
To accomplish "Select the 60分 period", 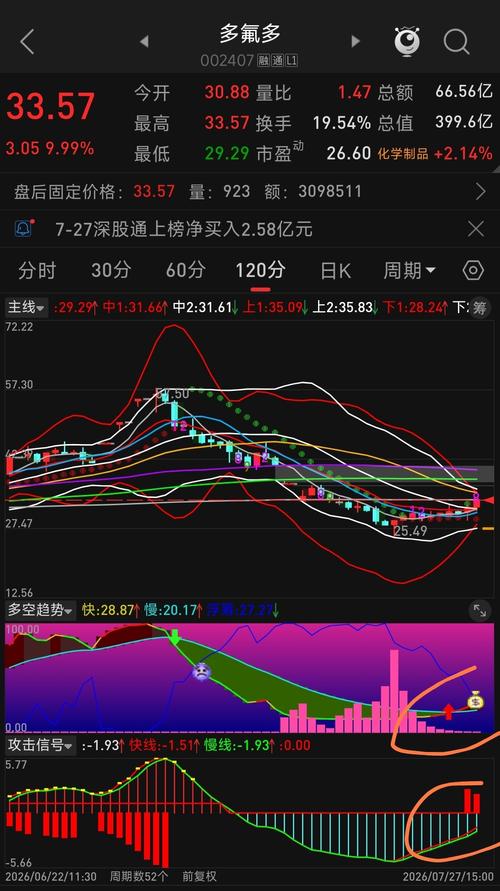I will click(185, 270).
